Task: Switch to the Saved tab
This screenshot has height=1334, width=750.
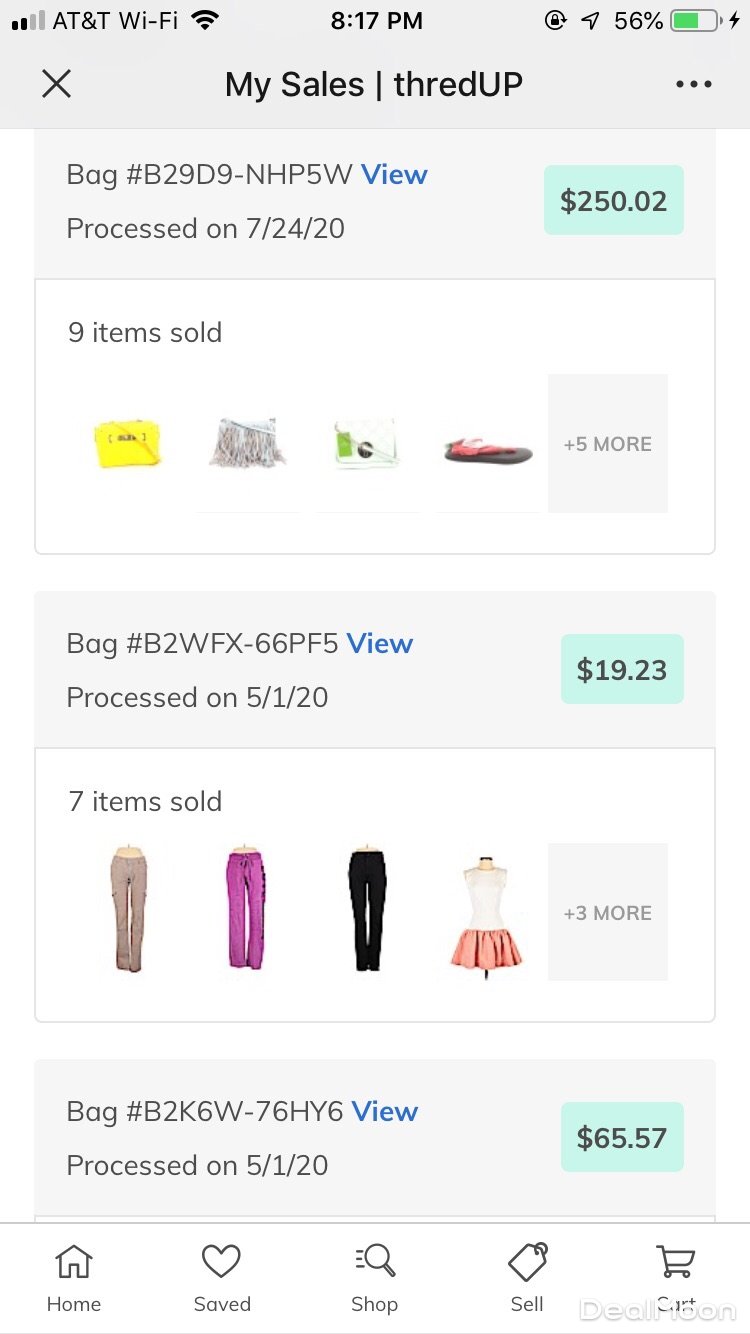Action: (x=222, y=1278)
